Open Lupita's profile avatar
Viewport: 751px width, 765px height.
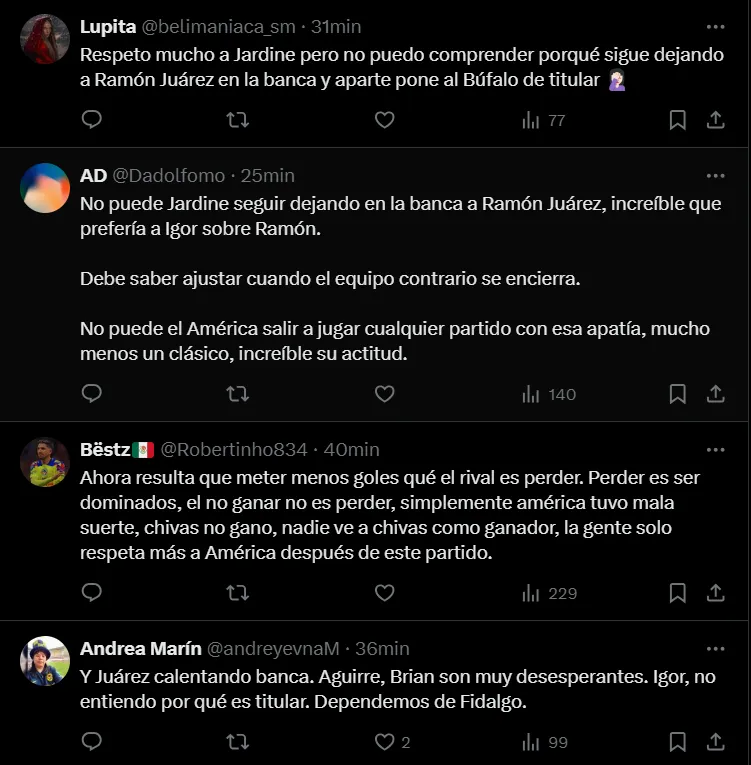45,39
